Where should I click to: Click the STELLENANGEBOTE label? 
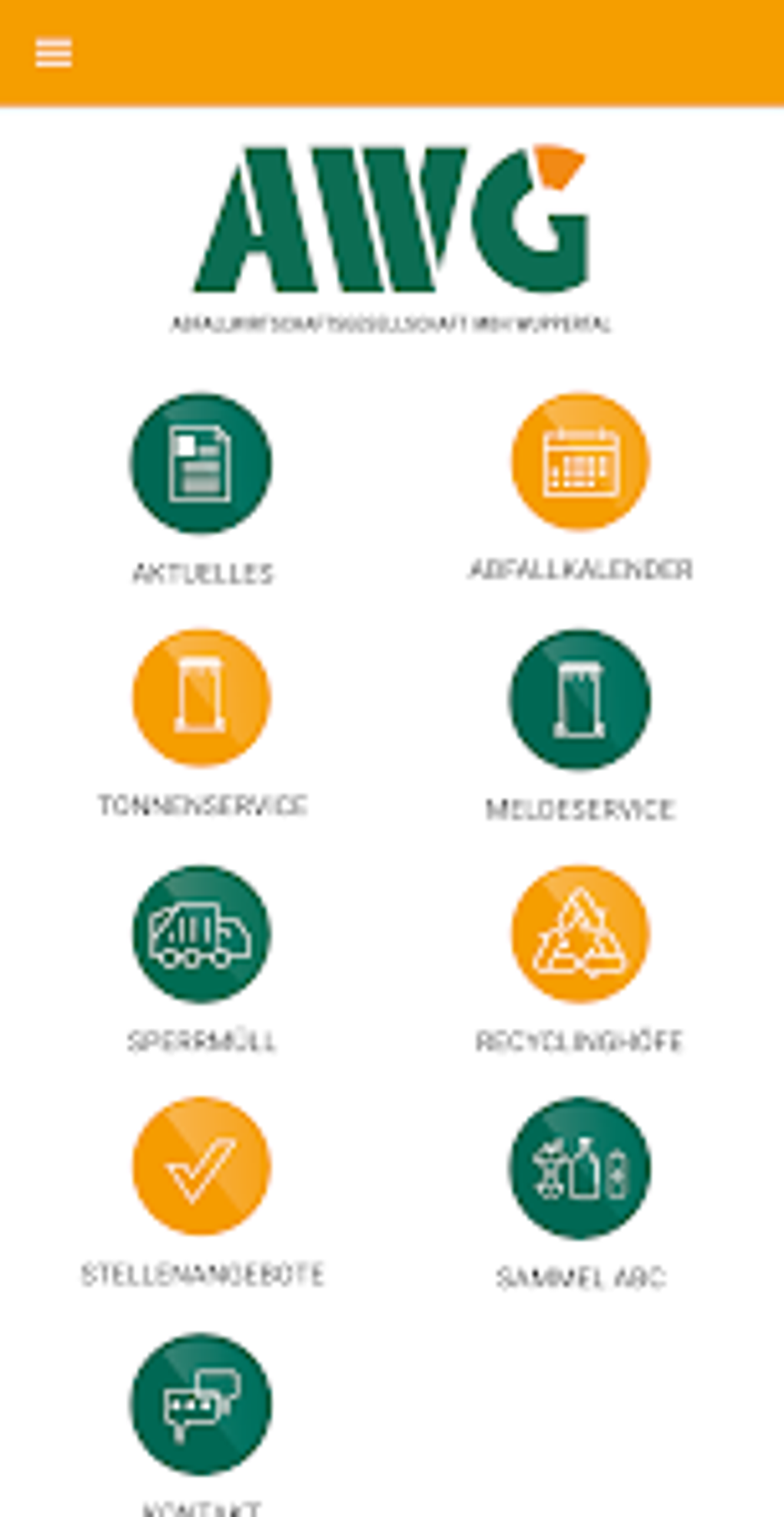(x=204, y=1275)
